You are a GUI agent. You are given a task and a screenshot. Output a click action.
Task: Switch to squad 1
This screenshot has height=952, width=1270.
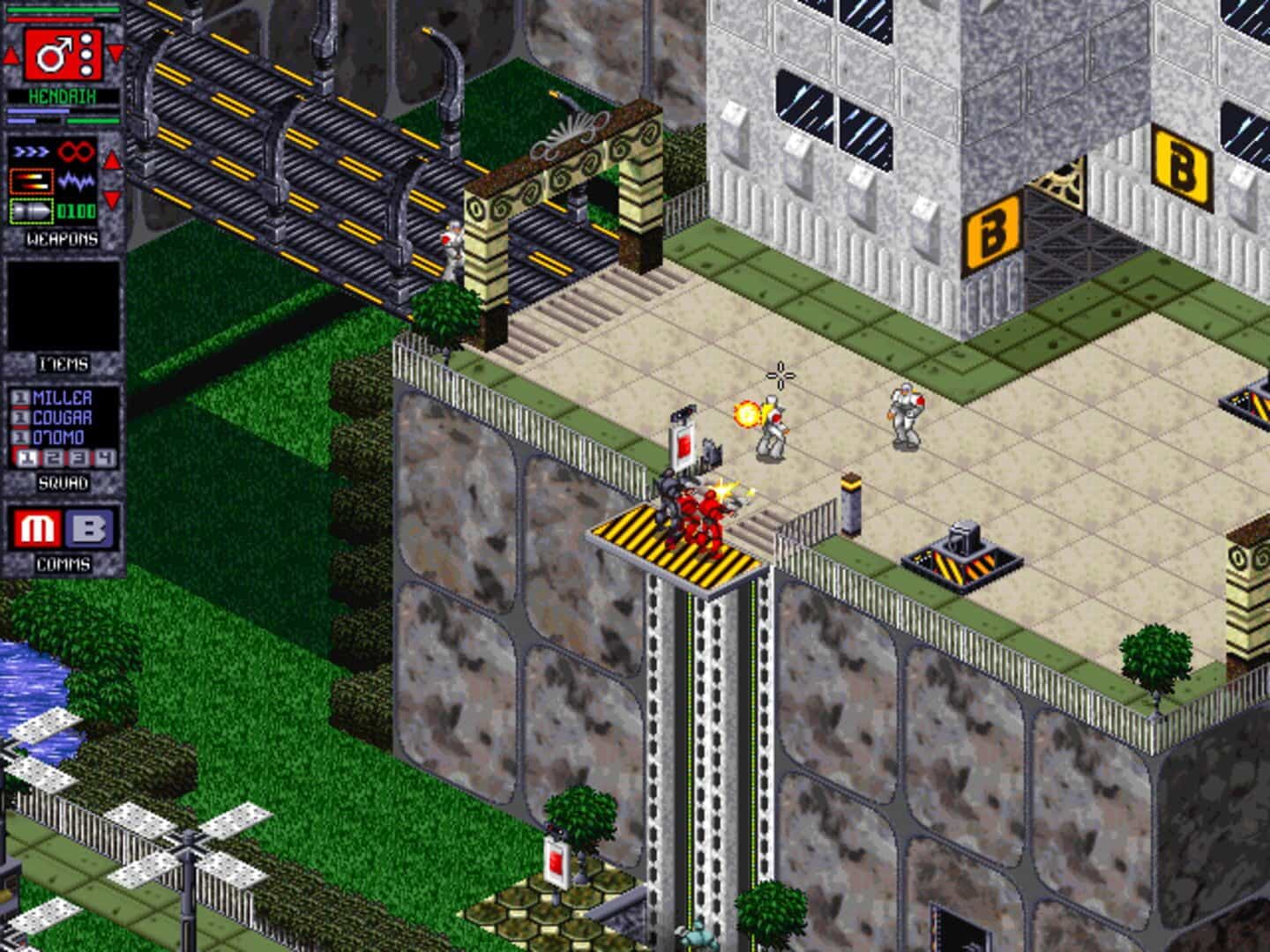(x=26, y=457)
